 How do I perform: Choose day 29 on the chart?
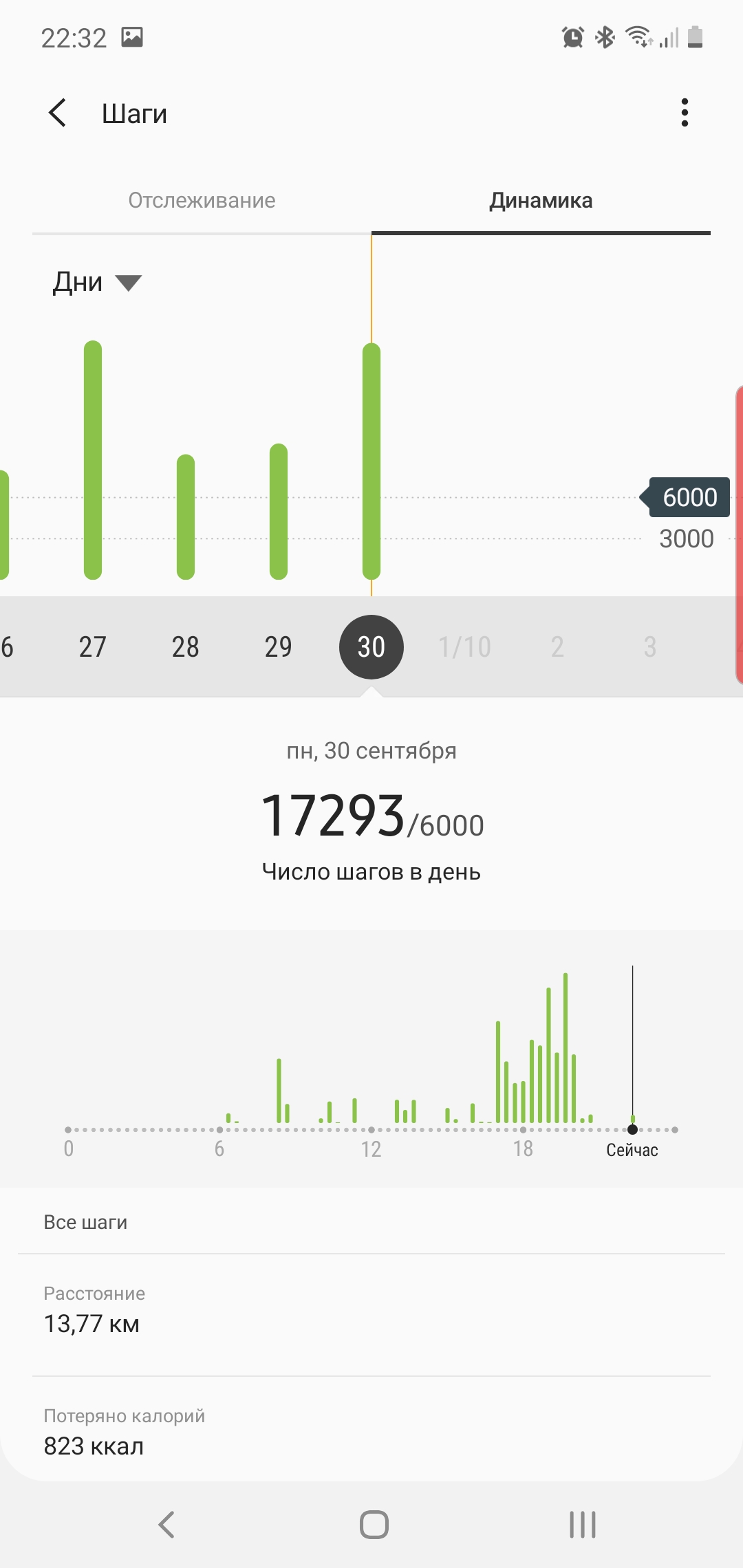tap(278, 646)
